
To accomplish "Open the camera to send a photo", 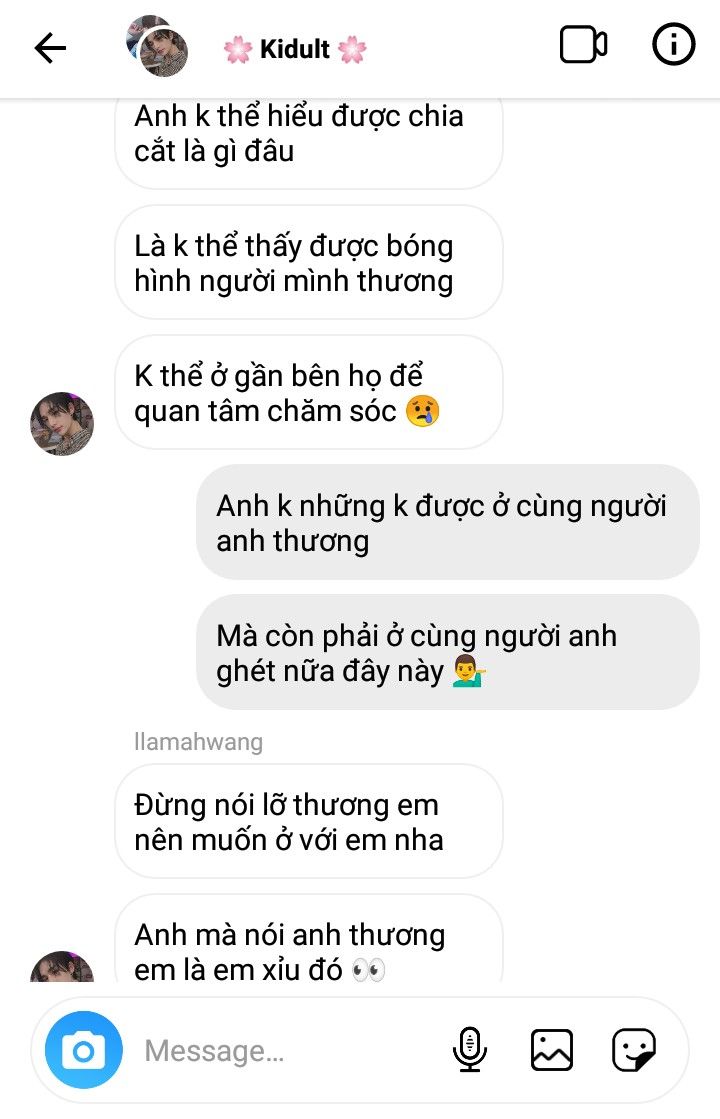I will coord(84,1051).
